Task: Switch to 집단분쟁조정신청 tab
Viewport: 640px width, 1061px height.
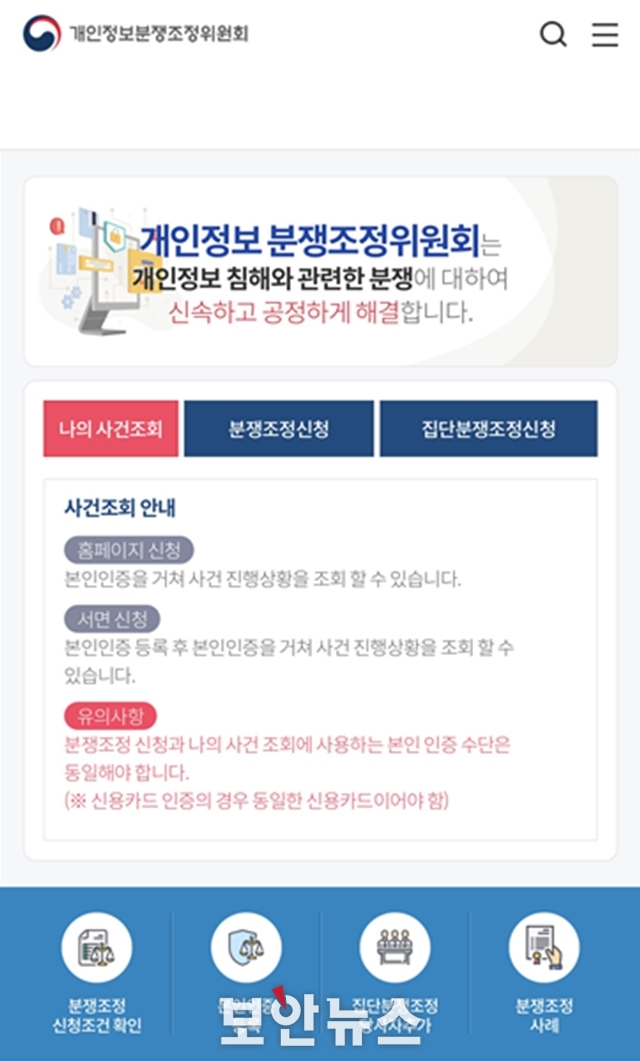Action: click(488, 429)
